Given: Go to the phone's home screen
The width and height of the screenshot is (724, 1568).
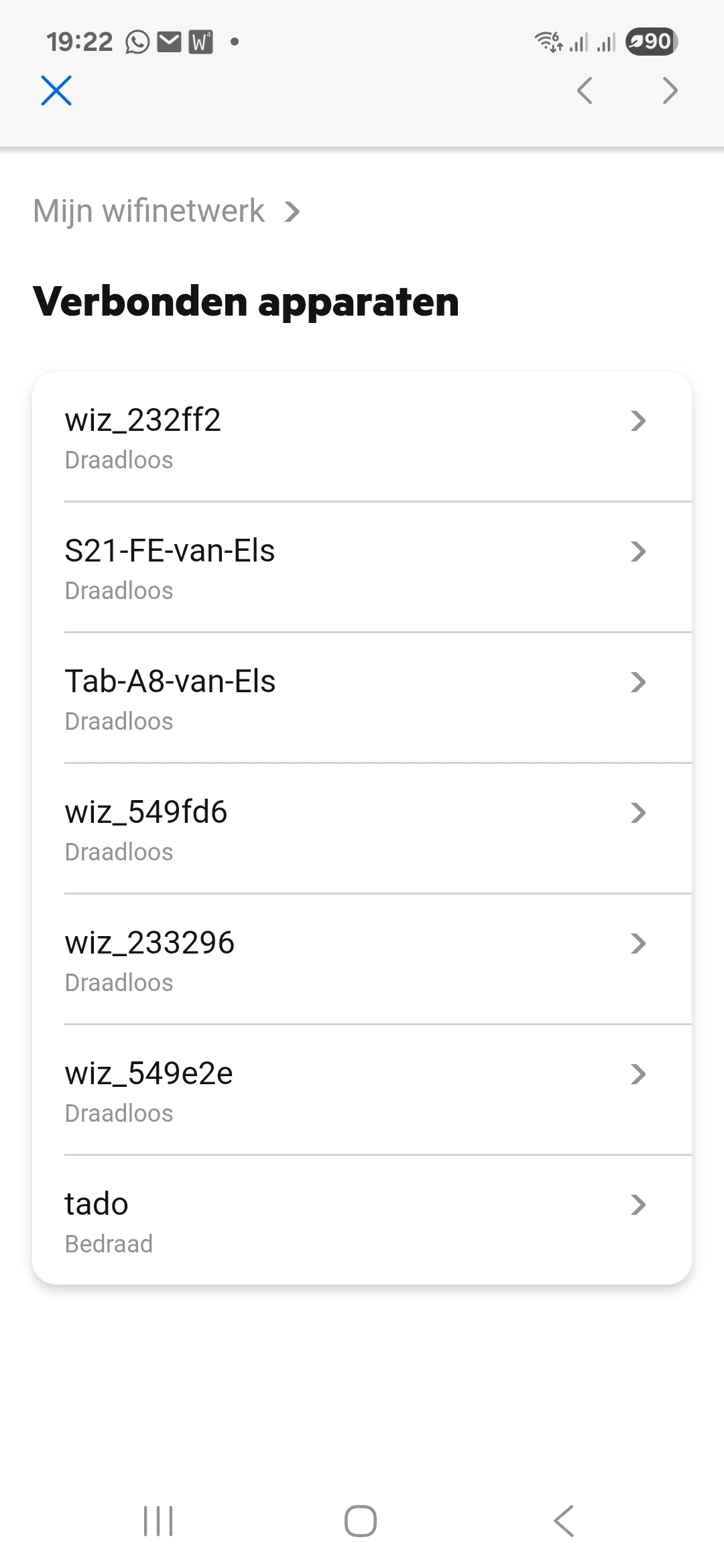Looking at the screenshot, I should (x=361, y=1520).
